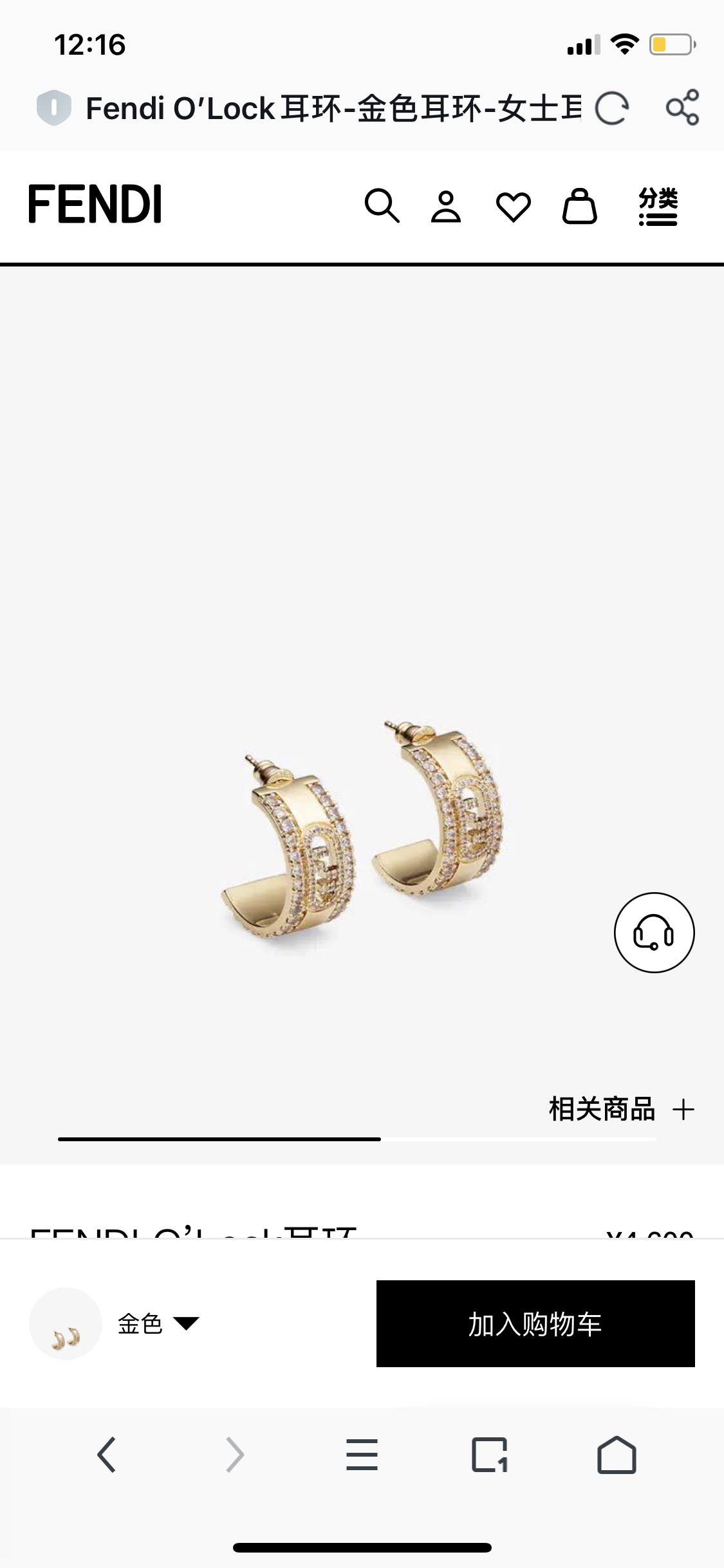Collapse the site favicon lock indicator
724x1568 pixels.
[55, 108]
